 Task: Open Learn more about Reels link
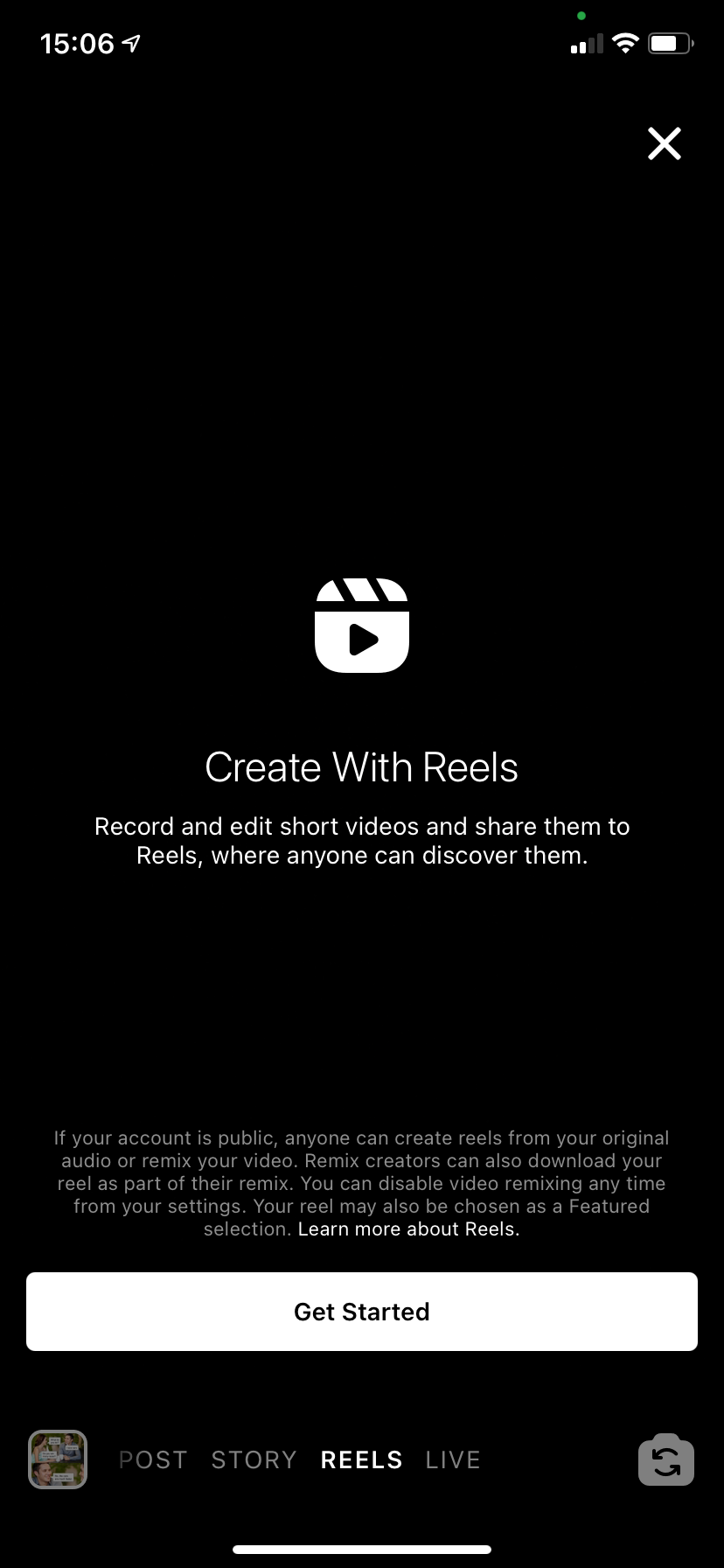point(408,1228)
